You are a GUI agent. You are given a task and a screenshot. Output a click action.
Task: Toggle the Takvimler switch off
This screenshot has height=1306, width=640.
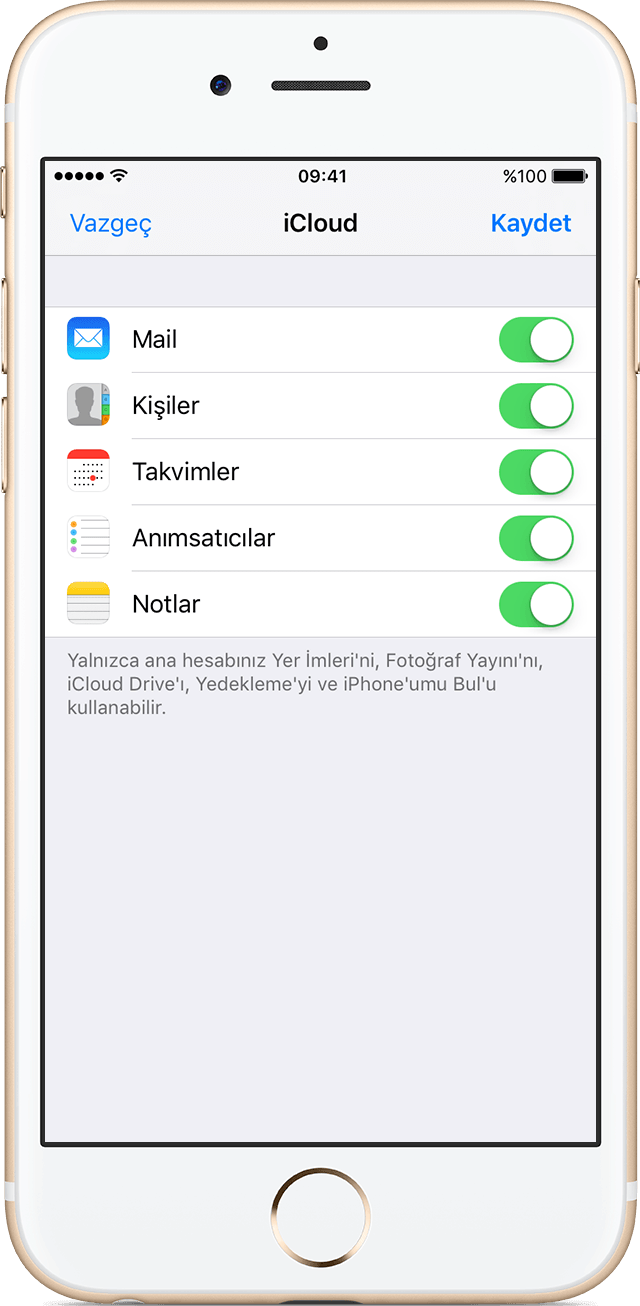(537, 472)
